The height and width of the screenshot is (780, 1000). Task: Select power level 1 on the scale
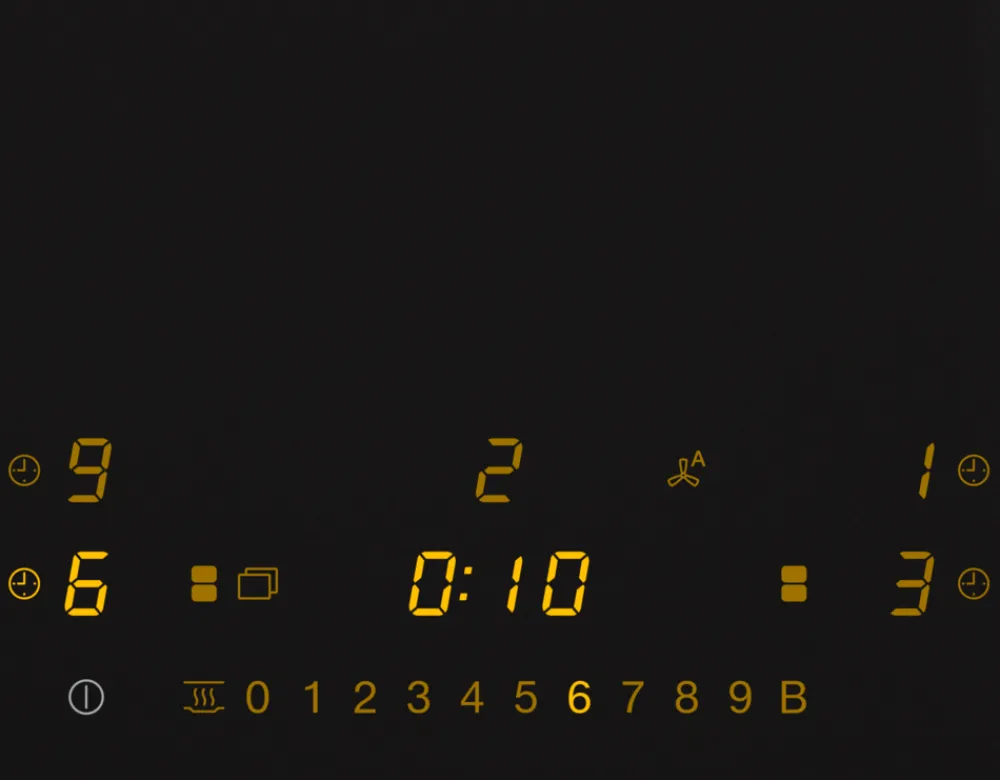[x=312, y=697]
